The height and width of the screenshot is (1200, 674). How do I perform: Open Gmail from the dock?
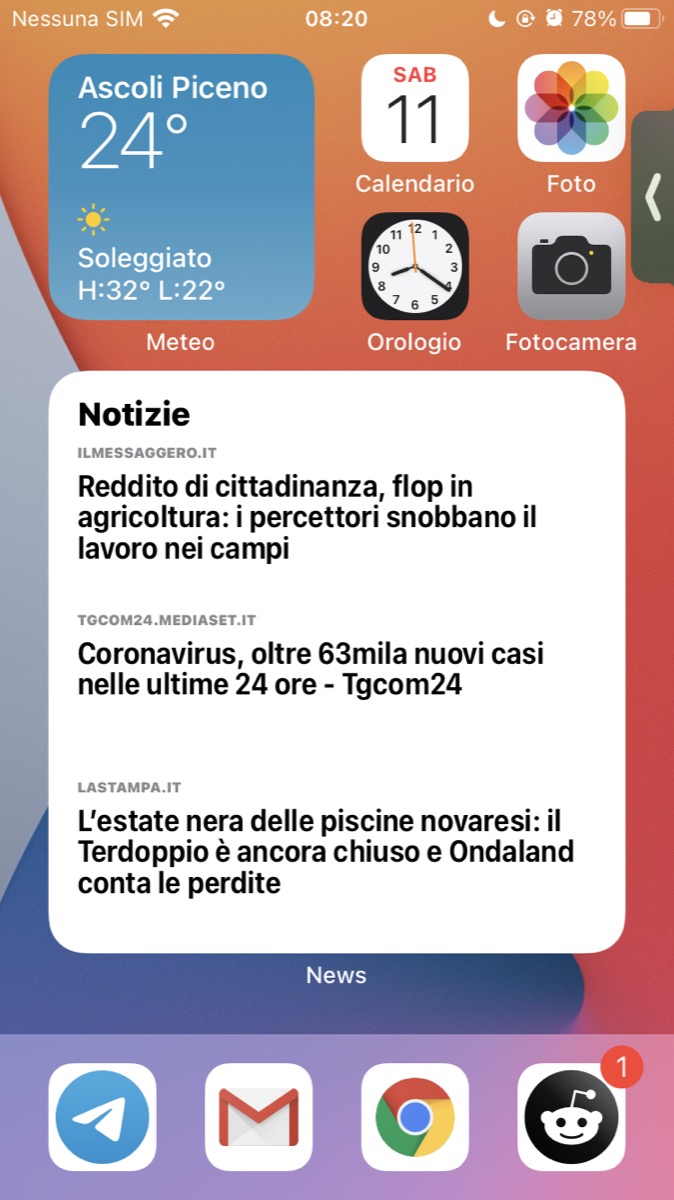259,1117
